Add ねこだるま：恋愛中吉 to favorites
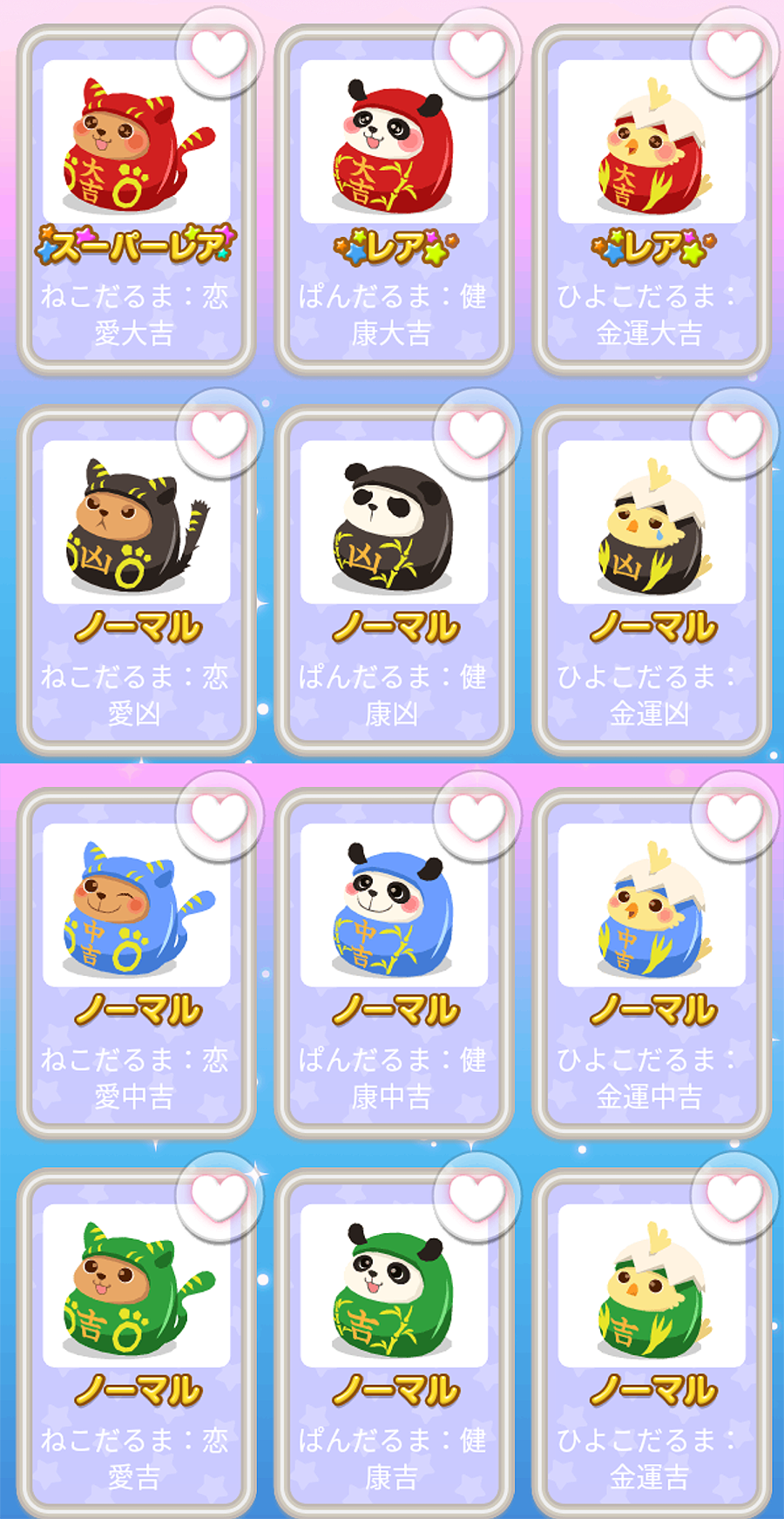The image size is (784, 1519). 219,817
